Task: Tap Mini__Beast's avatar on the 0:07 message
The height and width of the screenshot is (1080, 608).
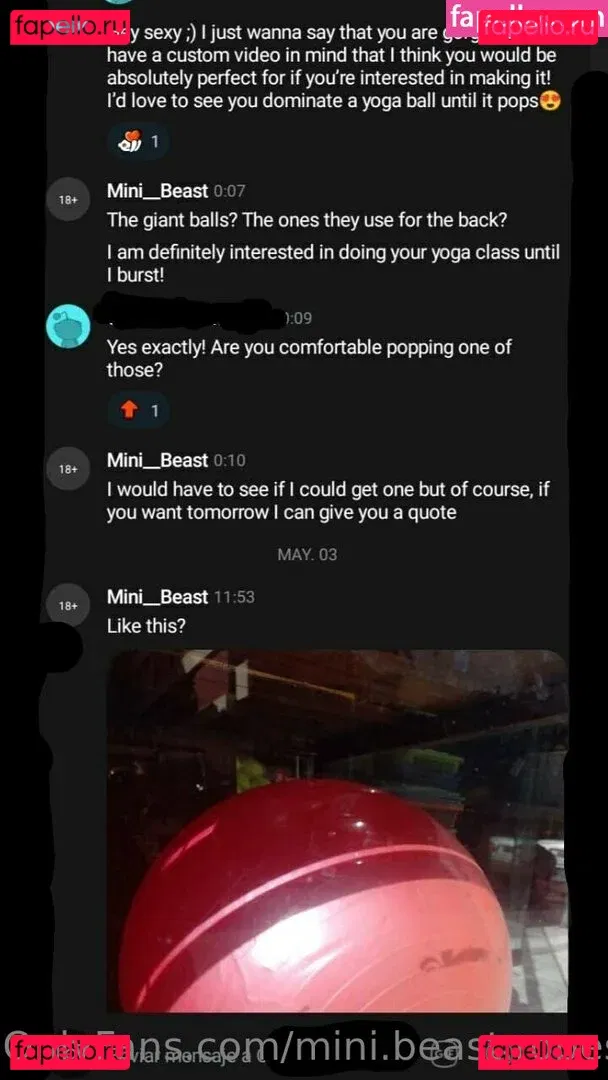Action: coord(68,199)
